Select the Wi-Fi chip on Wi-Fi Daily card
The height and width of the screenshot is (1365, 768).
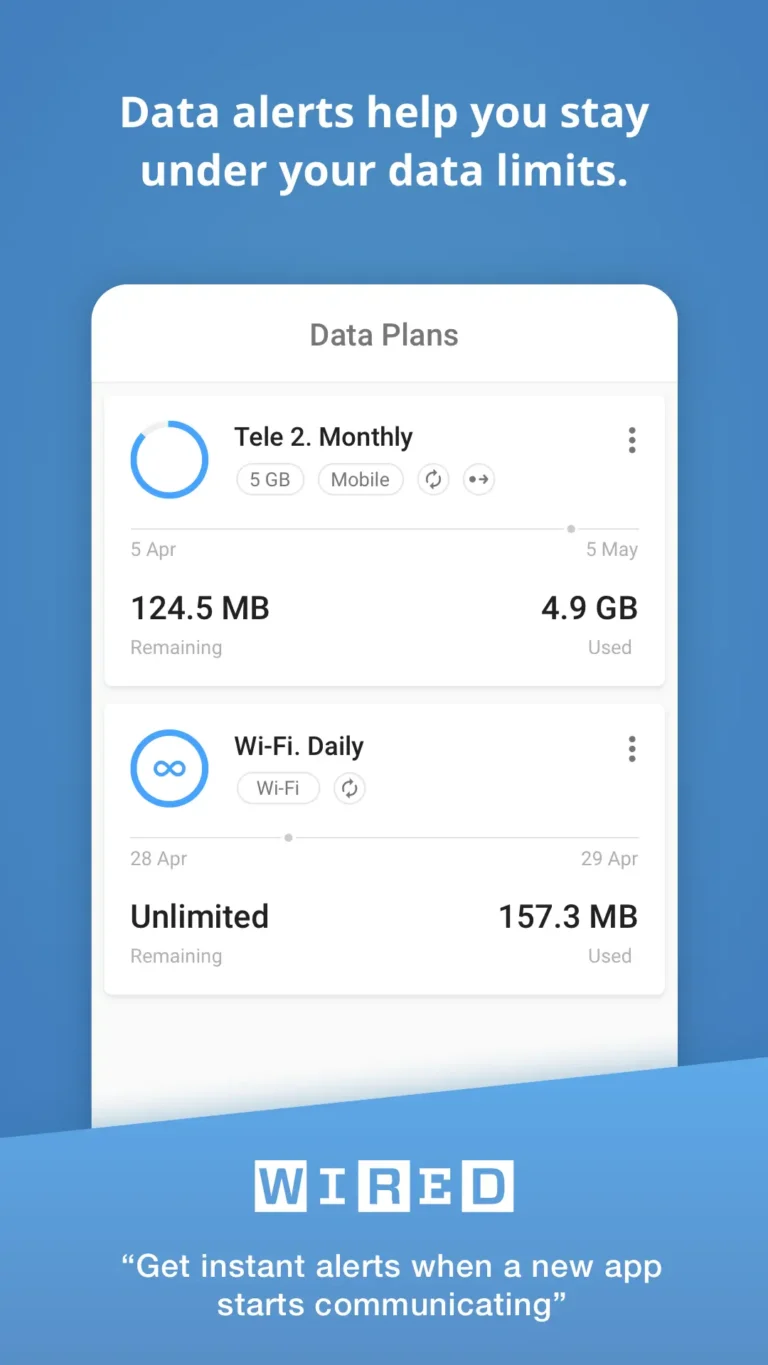coord(278,788)
